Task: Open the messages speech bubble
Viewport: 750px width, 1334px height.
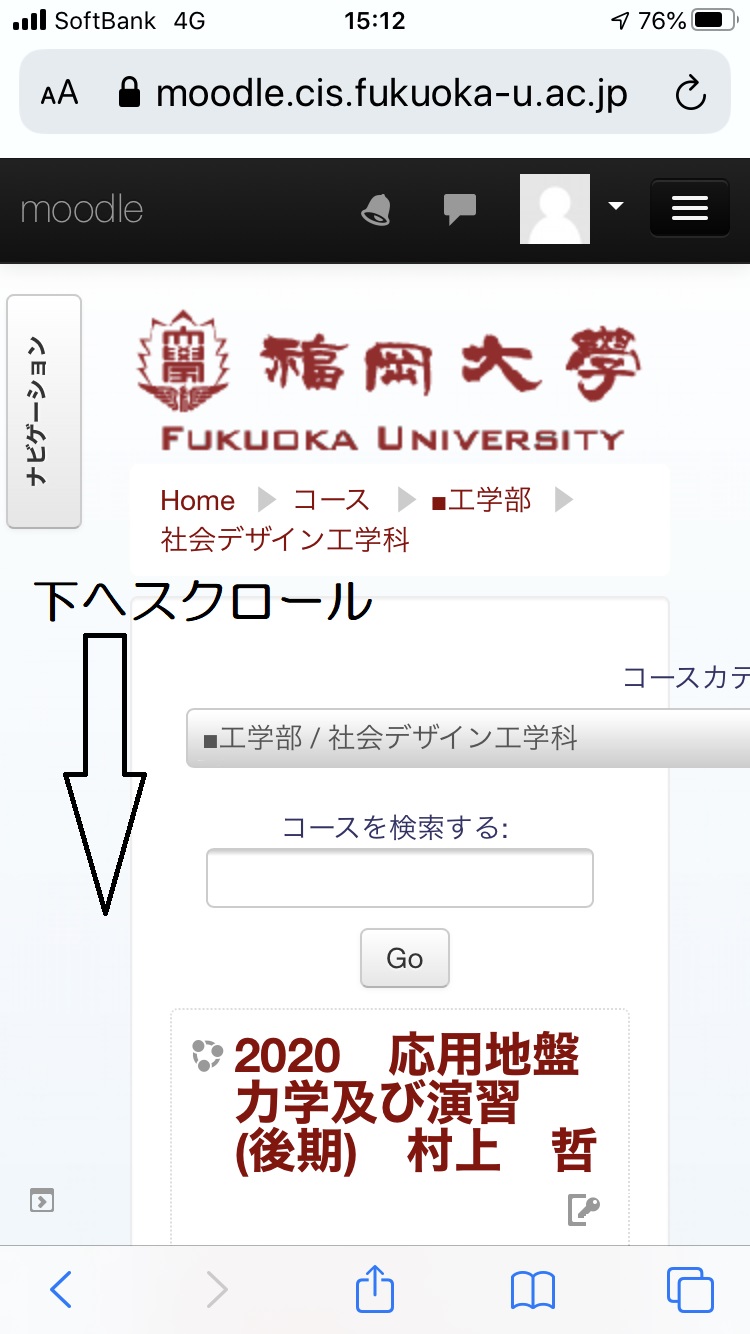Action: point(459,209)
